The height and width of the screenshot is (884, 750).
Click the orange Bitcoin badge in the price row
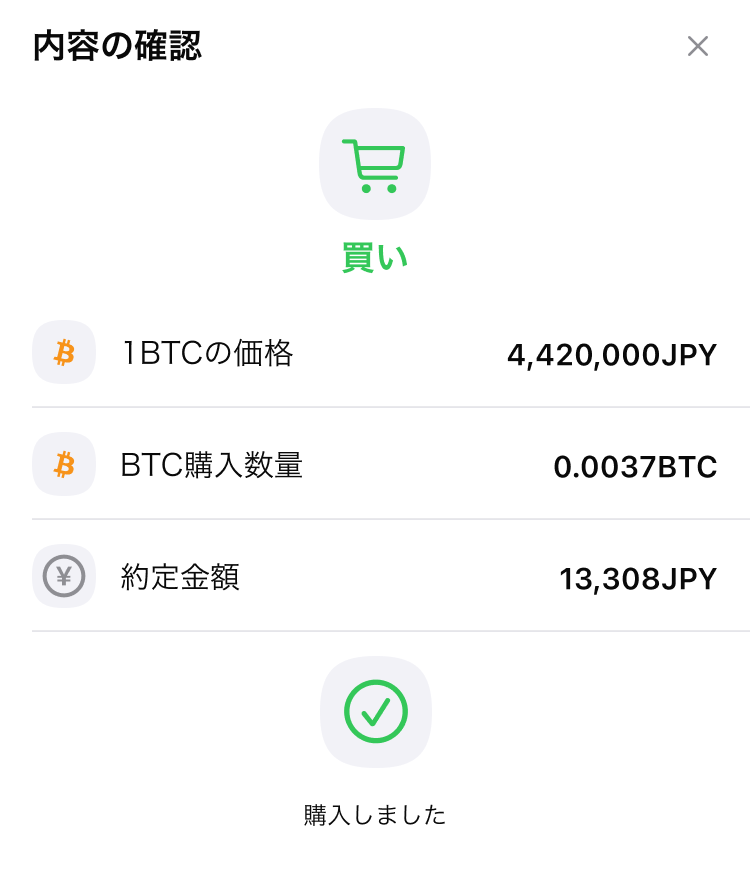tap(64, 353)
